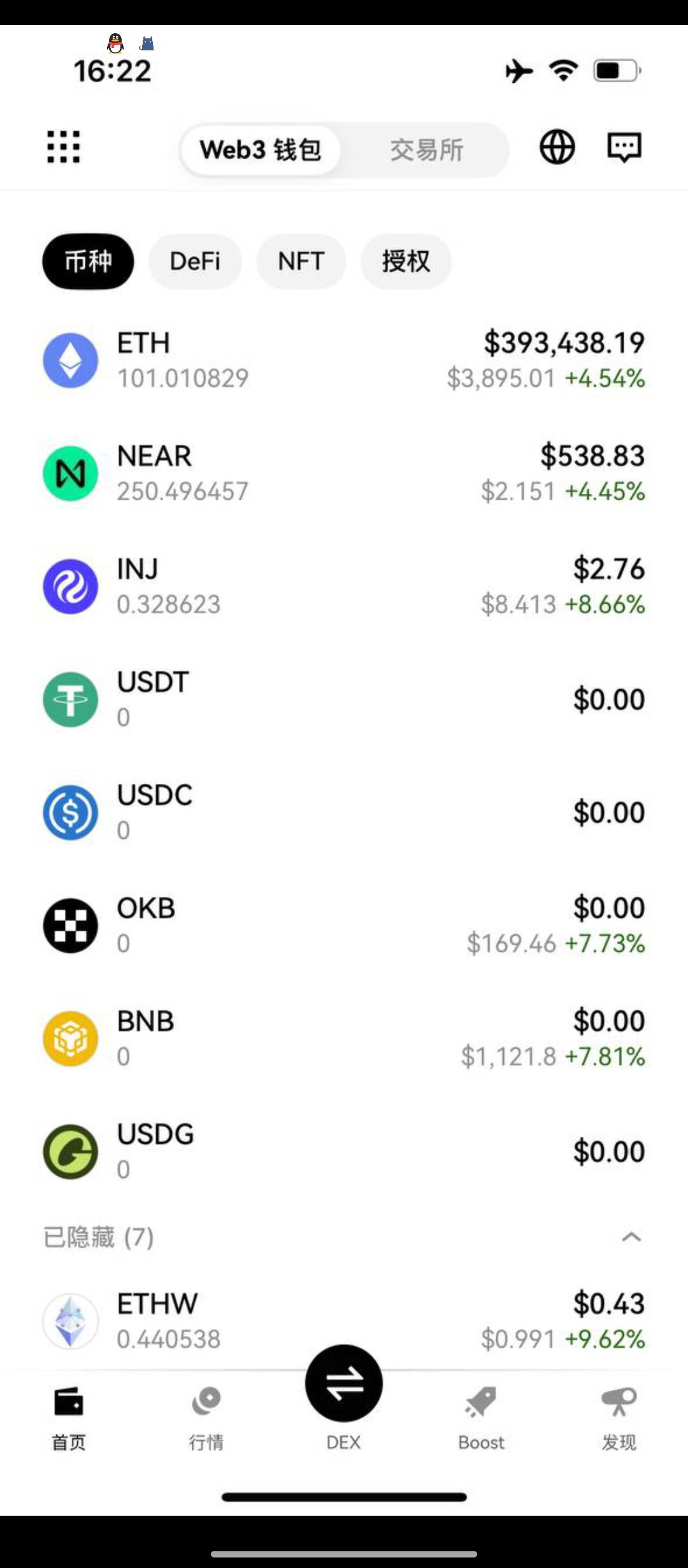View the BNB asset row
Image resolution: width=688 pixels, height=1568 pixels.
coord(344,1038)
